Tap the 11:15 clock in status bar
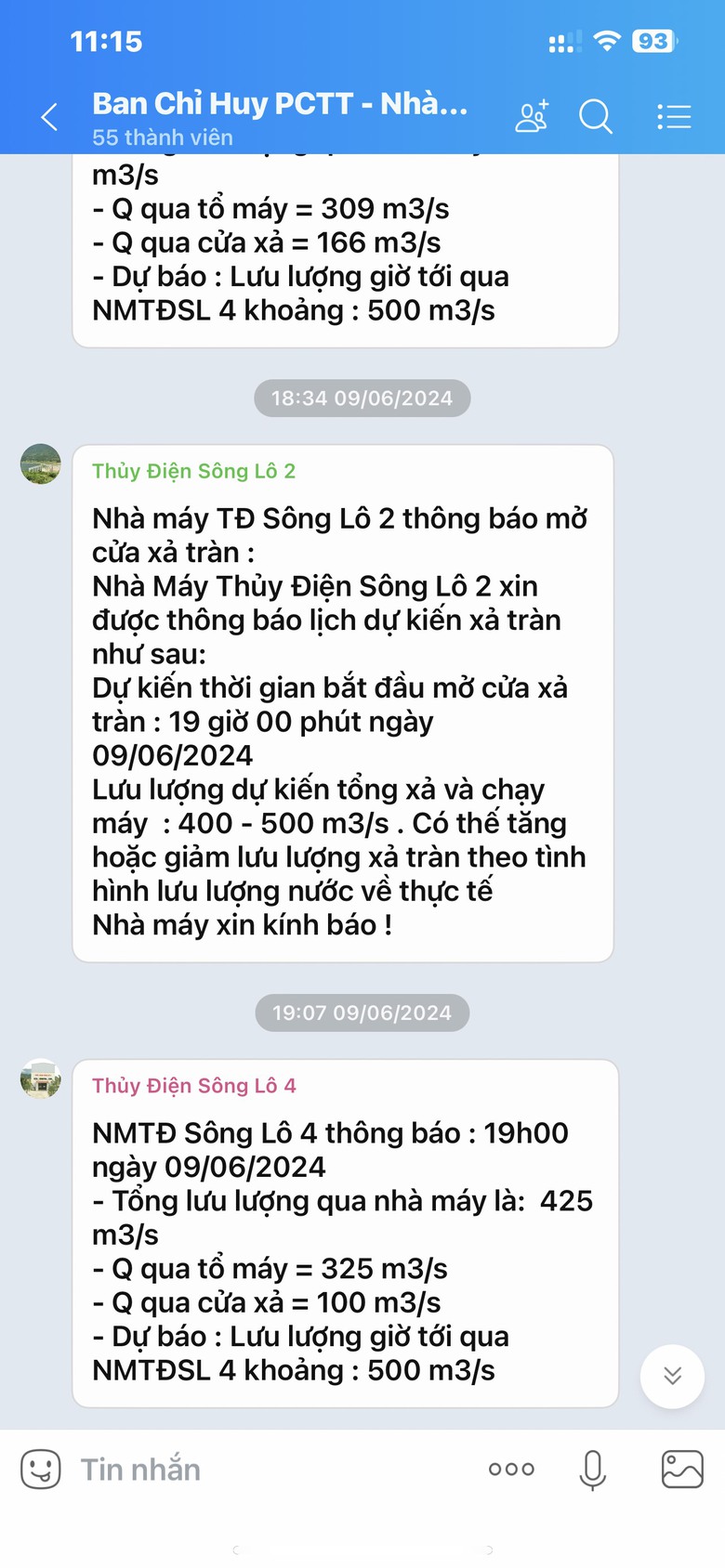Viewport: 725px width, 1568px height. click(105, 42)
